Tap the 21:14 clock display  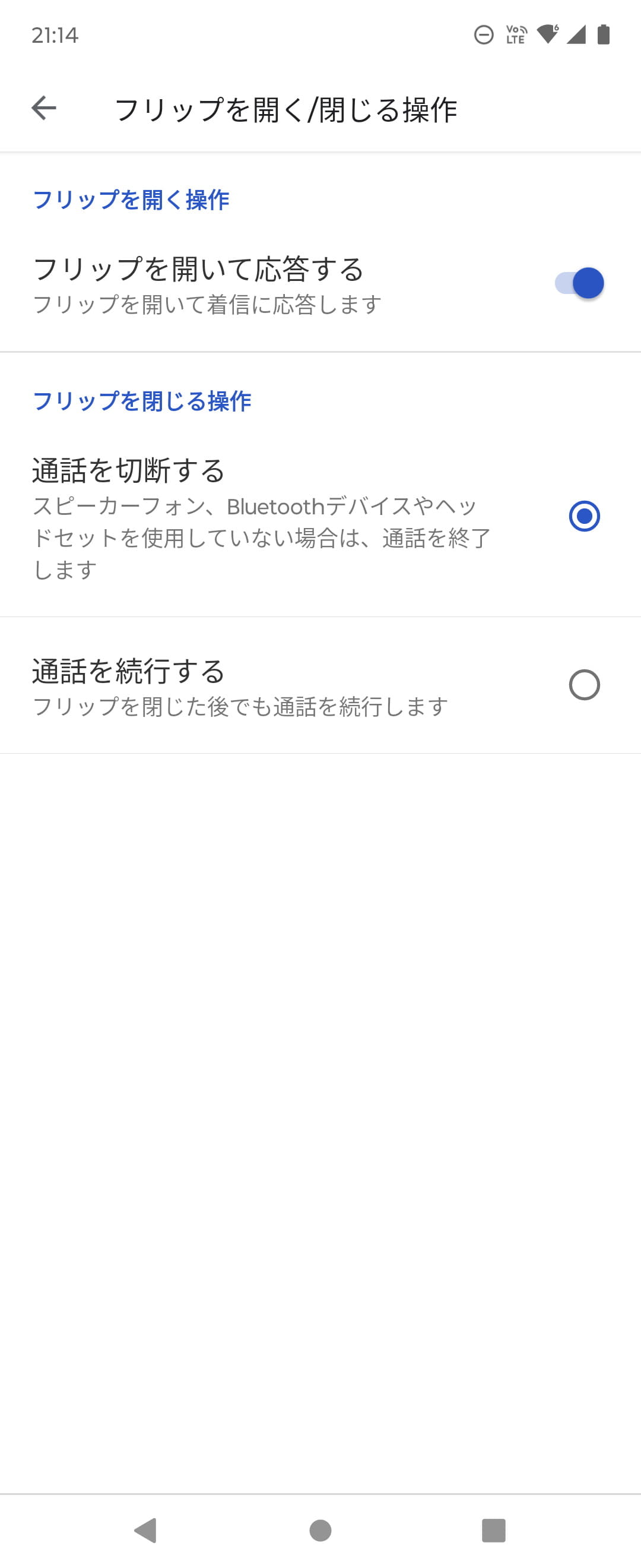55,36
